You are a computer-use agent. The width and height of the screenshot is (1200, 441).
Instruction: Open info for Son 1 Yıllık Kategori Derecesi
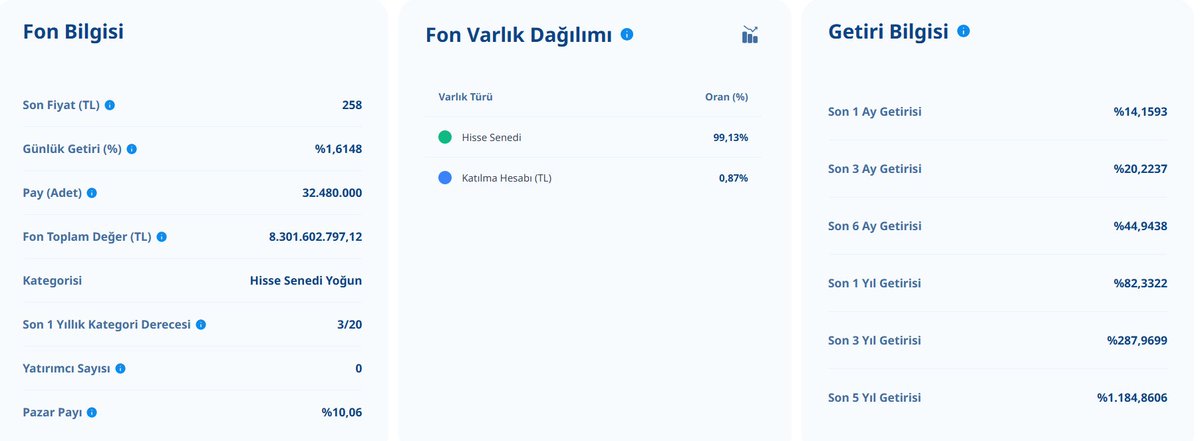201,325
